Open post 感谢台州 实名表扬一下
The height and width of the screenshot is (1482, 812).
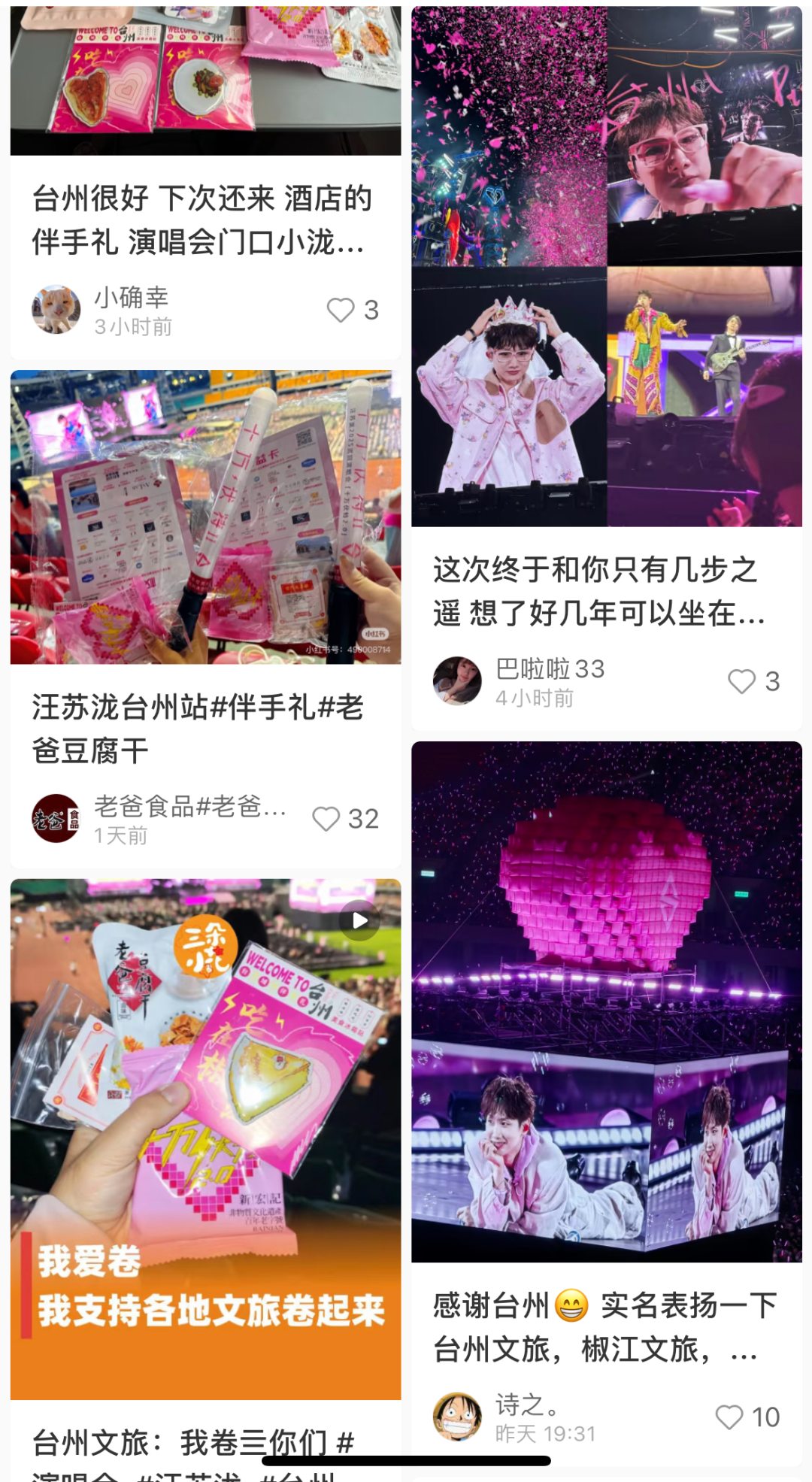pyautogui.click(x=604, y=1326)
